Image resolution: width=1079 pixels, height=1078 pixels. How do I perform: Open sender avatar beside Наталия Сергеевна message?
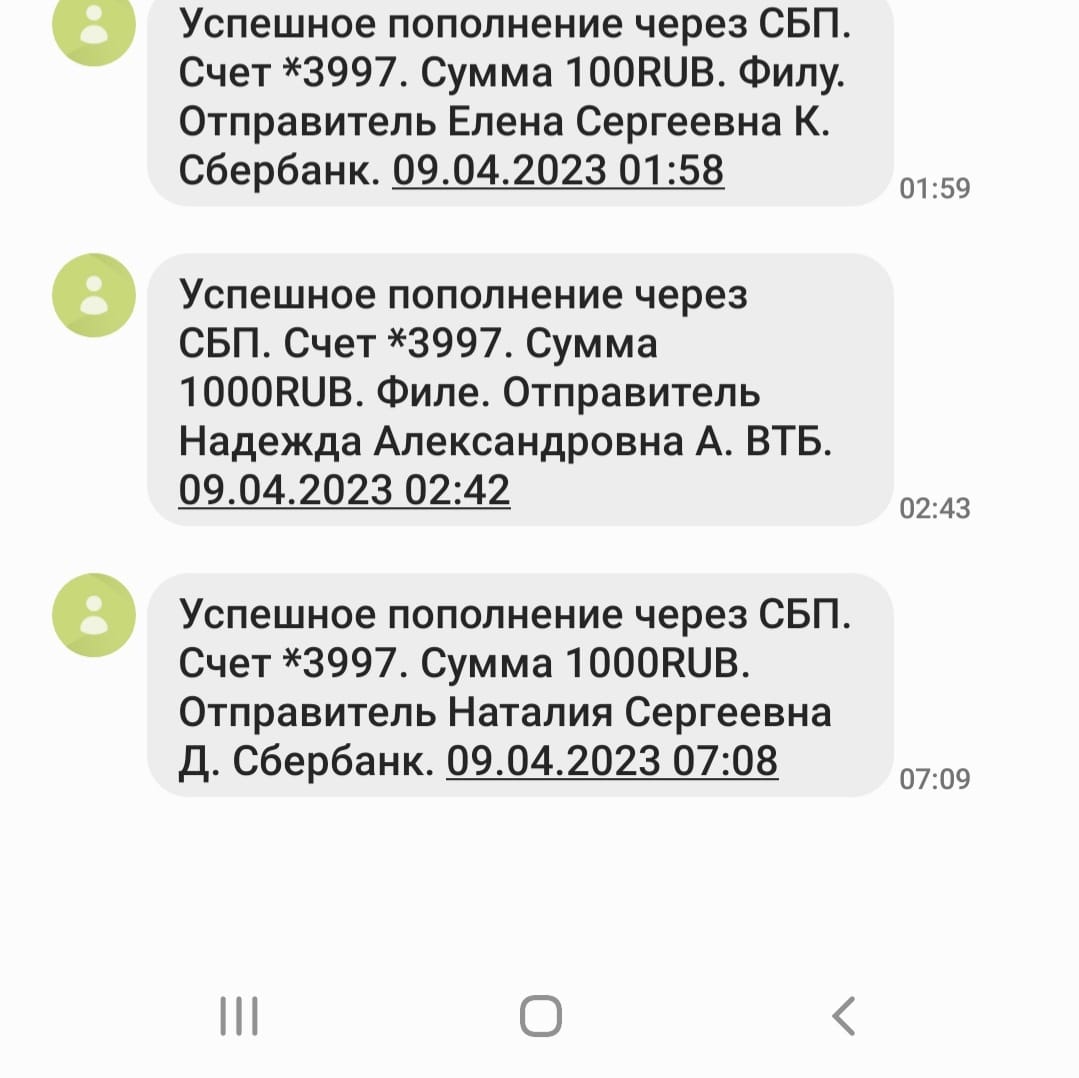[93, 614]
